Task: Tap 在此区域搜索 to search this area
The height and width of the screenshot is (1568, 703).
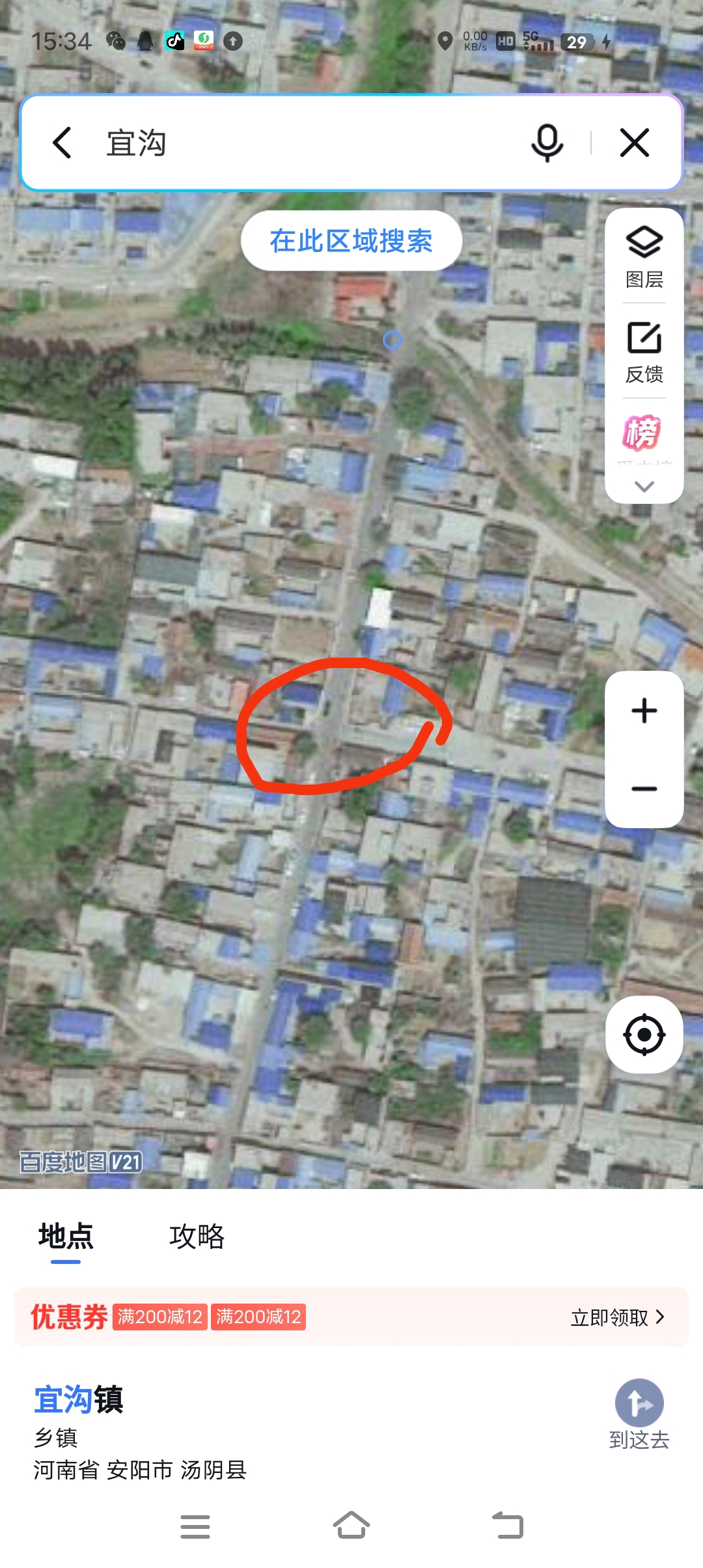Action: [351, 241]
